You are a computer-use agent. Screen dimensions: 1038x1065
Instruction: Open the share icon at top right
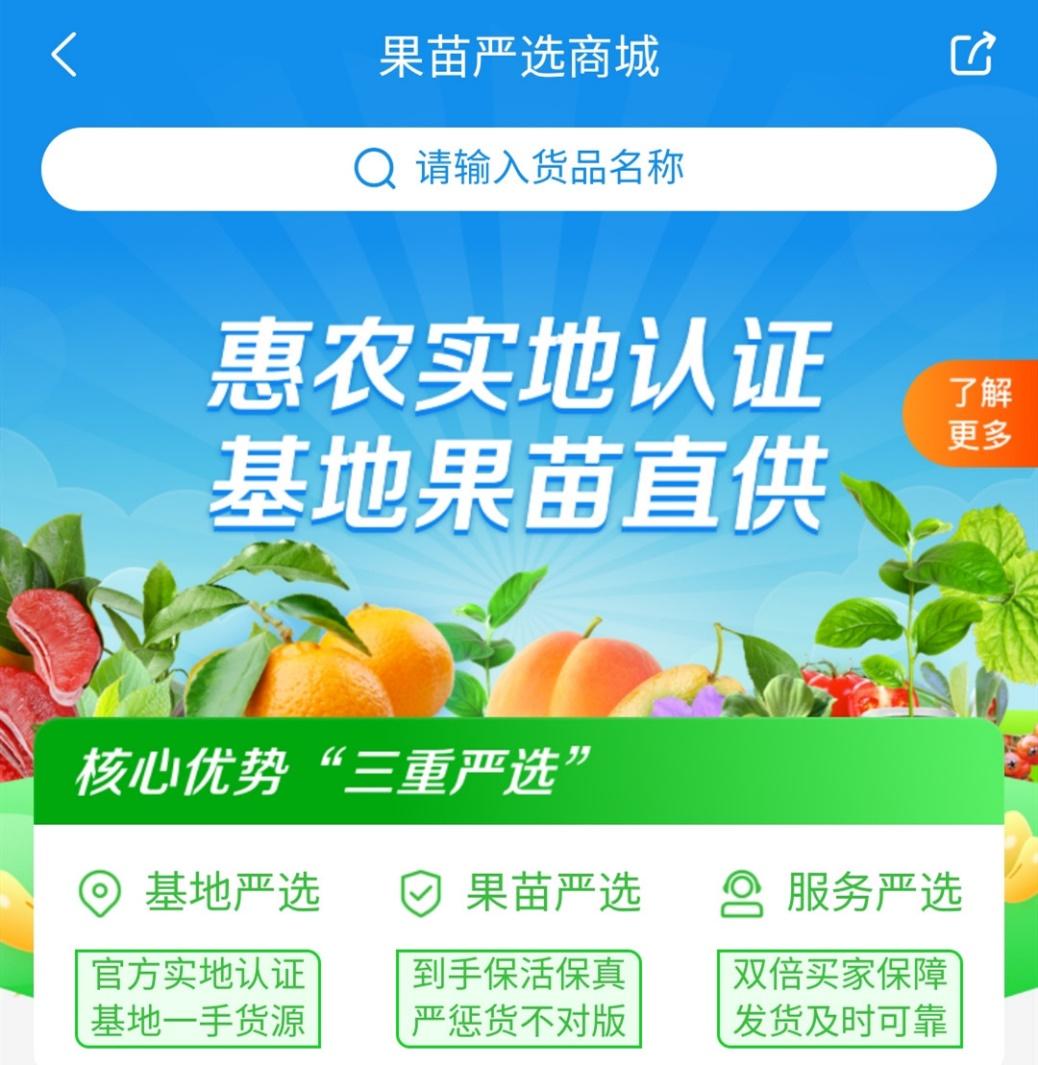point(971,57)
